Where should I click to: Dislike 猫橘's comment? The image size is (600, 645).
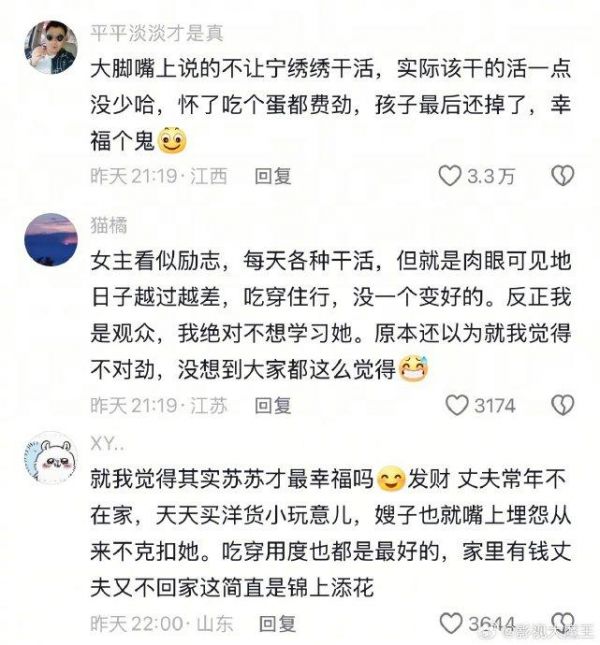(563, 405)
